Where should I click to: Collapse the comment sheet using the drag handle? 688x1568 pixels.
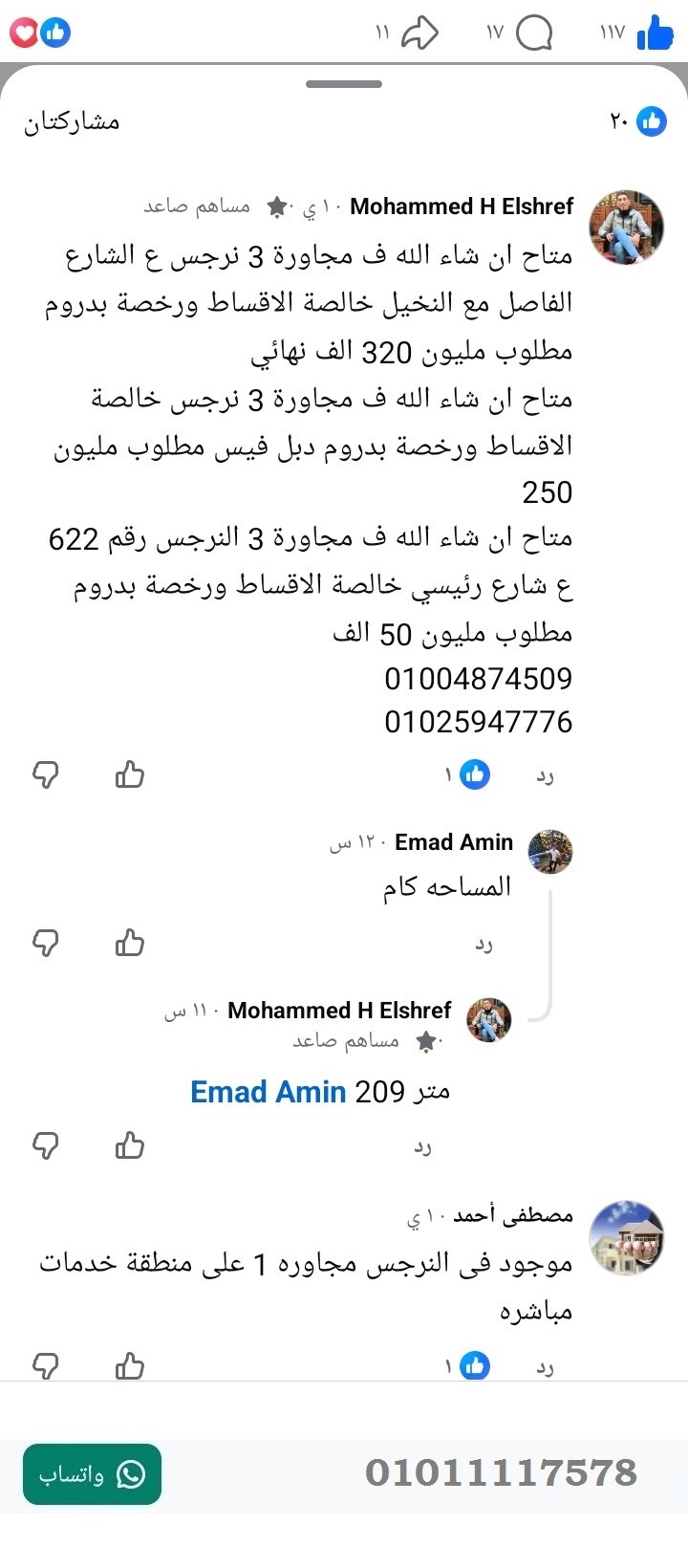pos(343,85)
